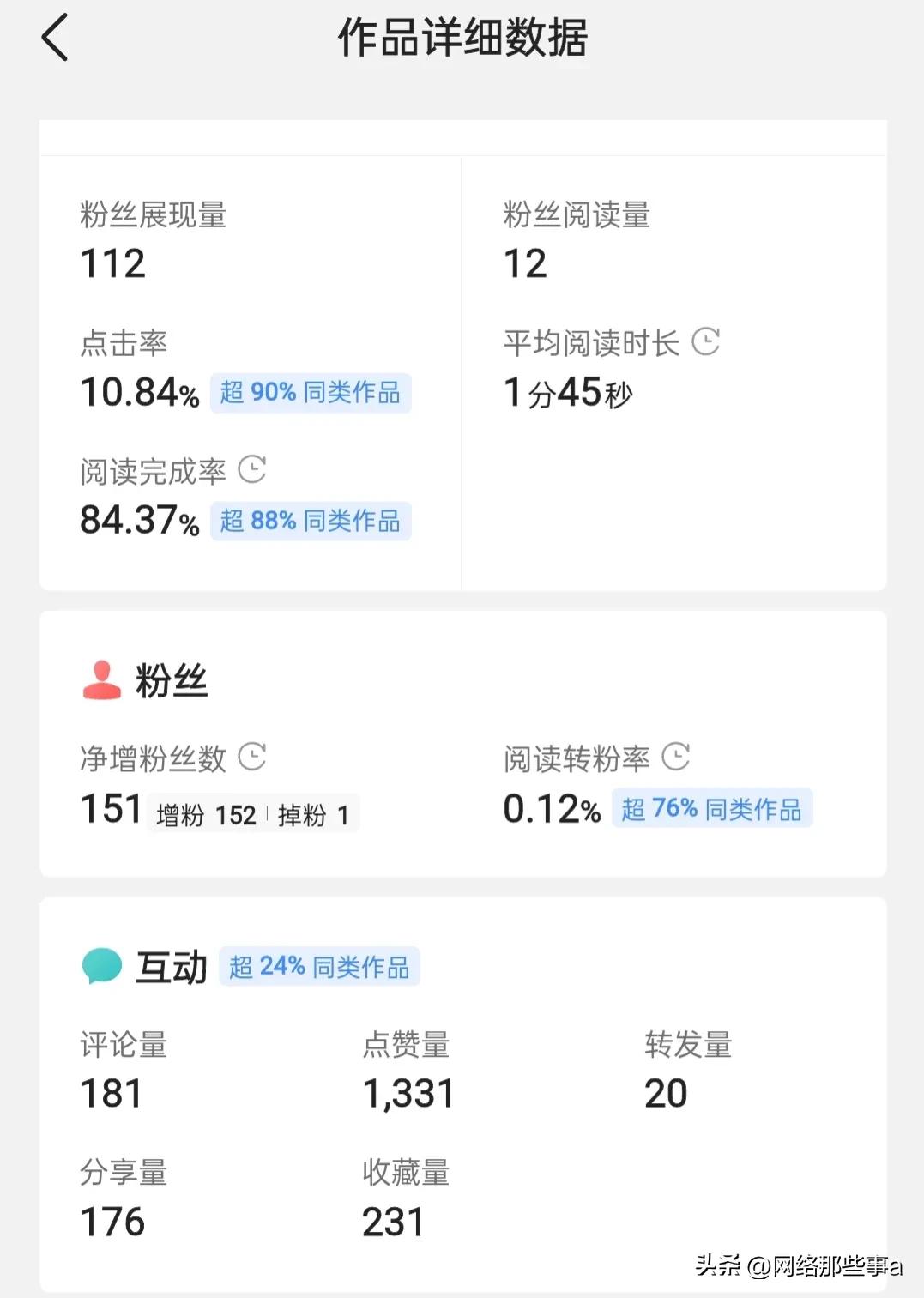Open the 超 90% 同类作品 badge under 点击率
The width and height of the screenshot is (924, 1298).
(x=310, y=394)
